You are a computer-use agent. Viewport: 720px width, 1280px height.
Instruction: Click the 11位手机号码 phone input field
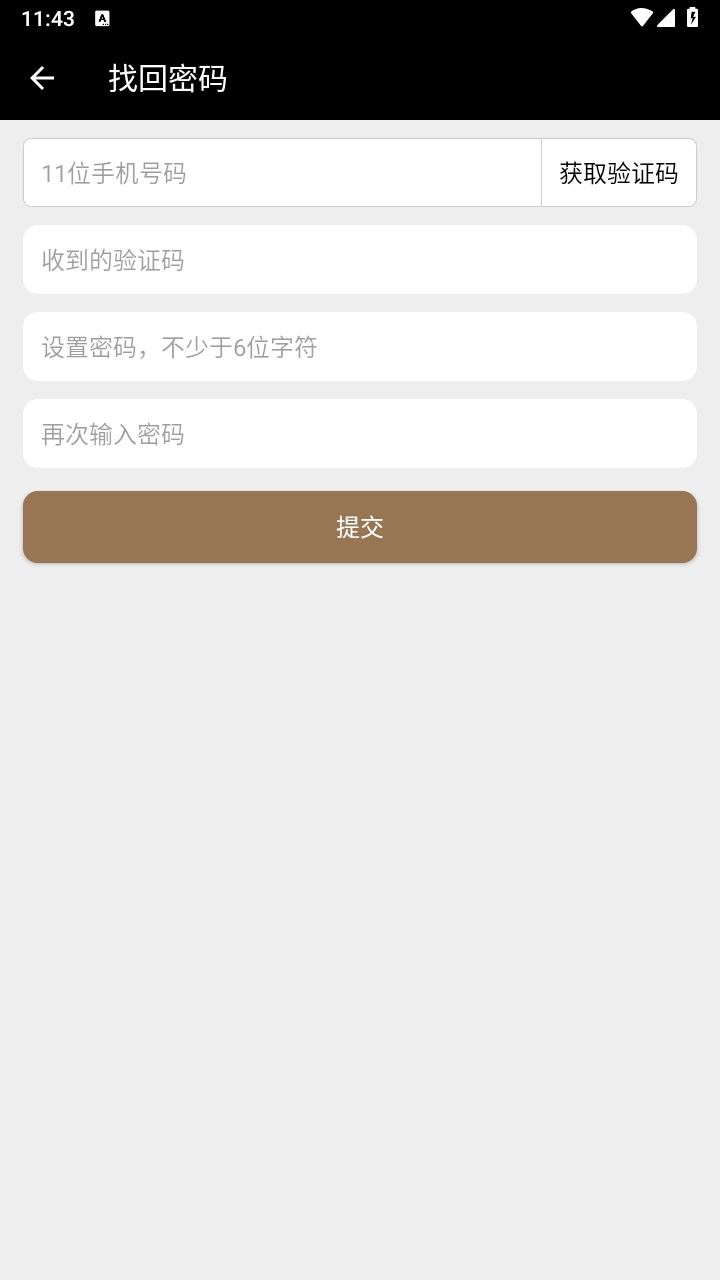click(x=281, y=172)
